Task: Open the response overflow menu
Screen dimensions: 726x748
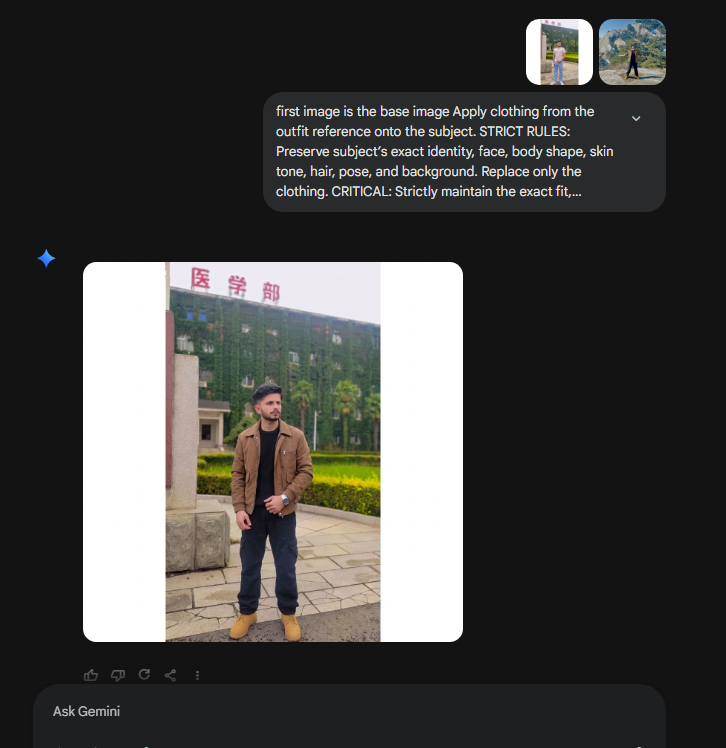Action: click(x=197, y=675)
